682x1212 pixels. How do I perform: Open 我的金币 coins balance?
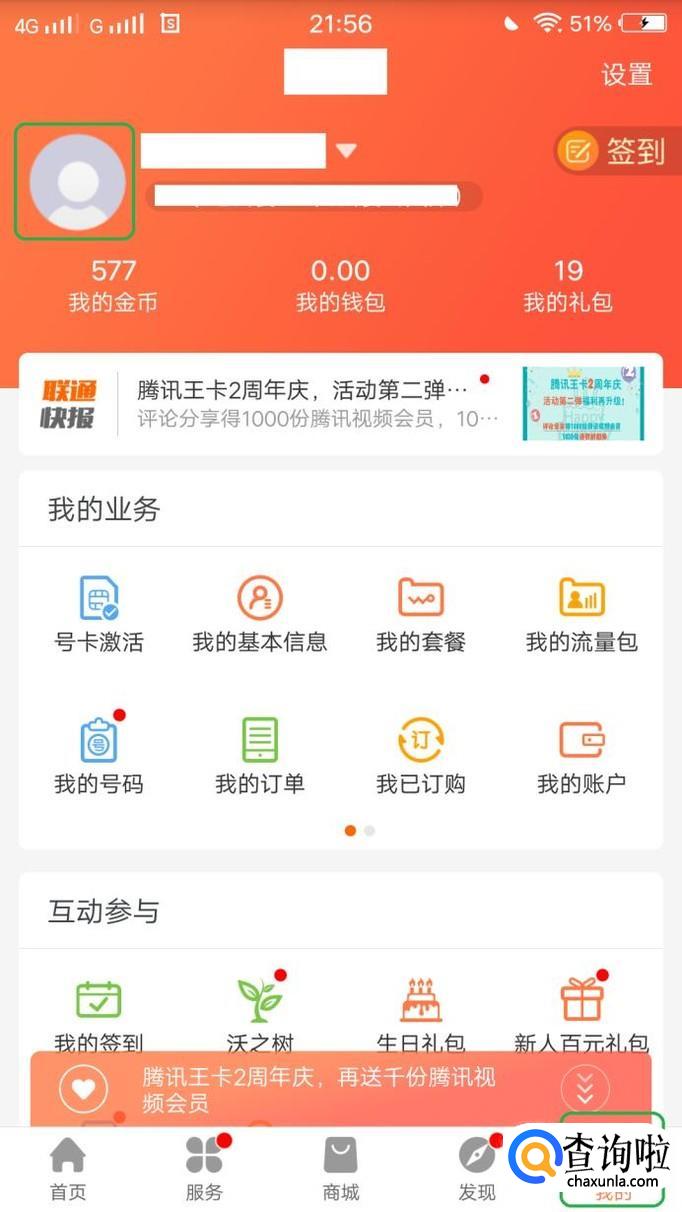tap(113, 286)
